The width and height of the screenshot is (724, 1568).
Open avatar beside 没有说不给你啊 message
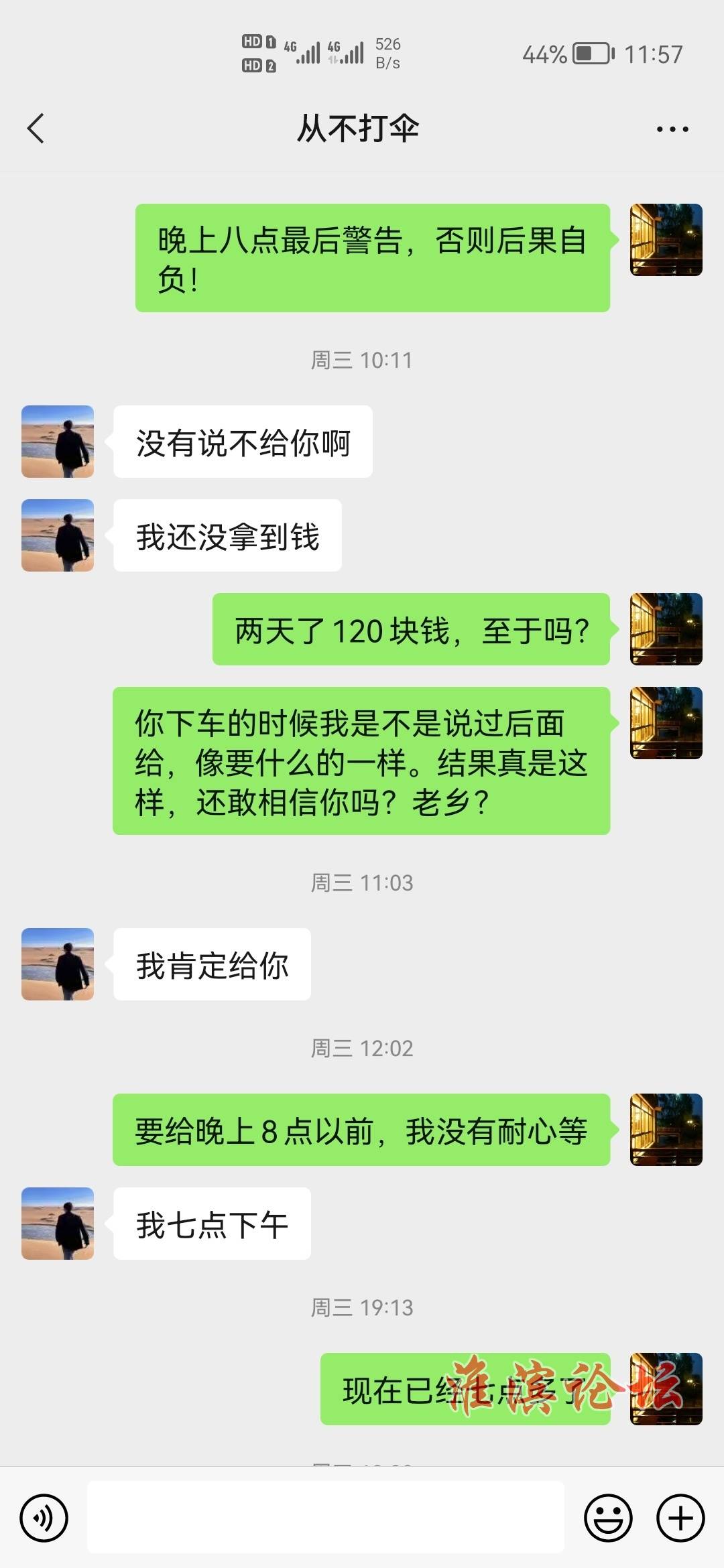click(x=58, y=442)
